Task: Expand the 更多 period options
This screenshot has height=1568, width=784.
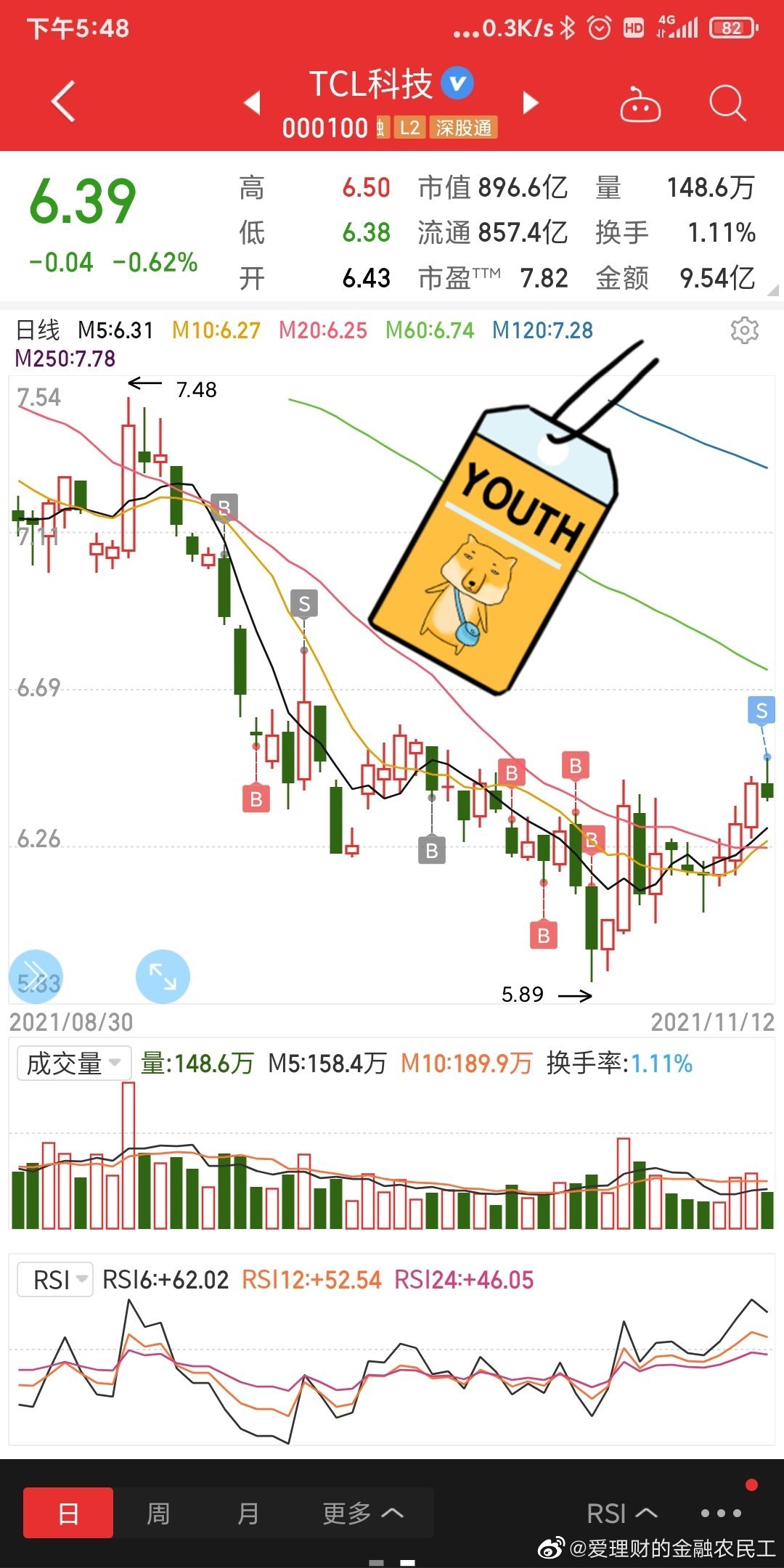Action: pos(363,1514)
